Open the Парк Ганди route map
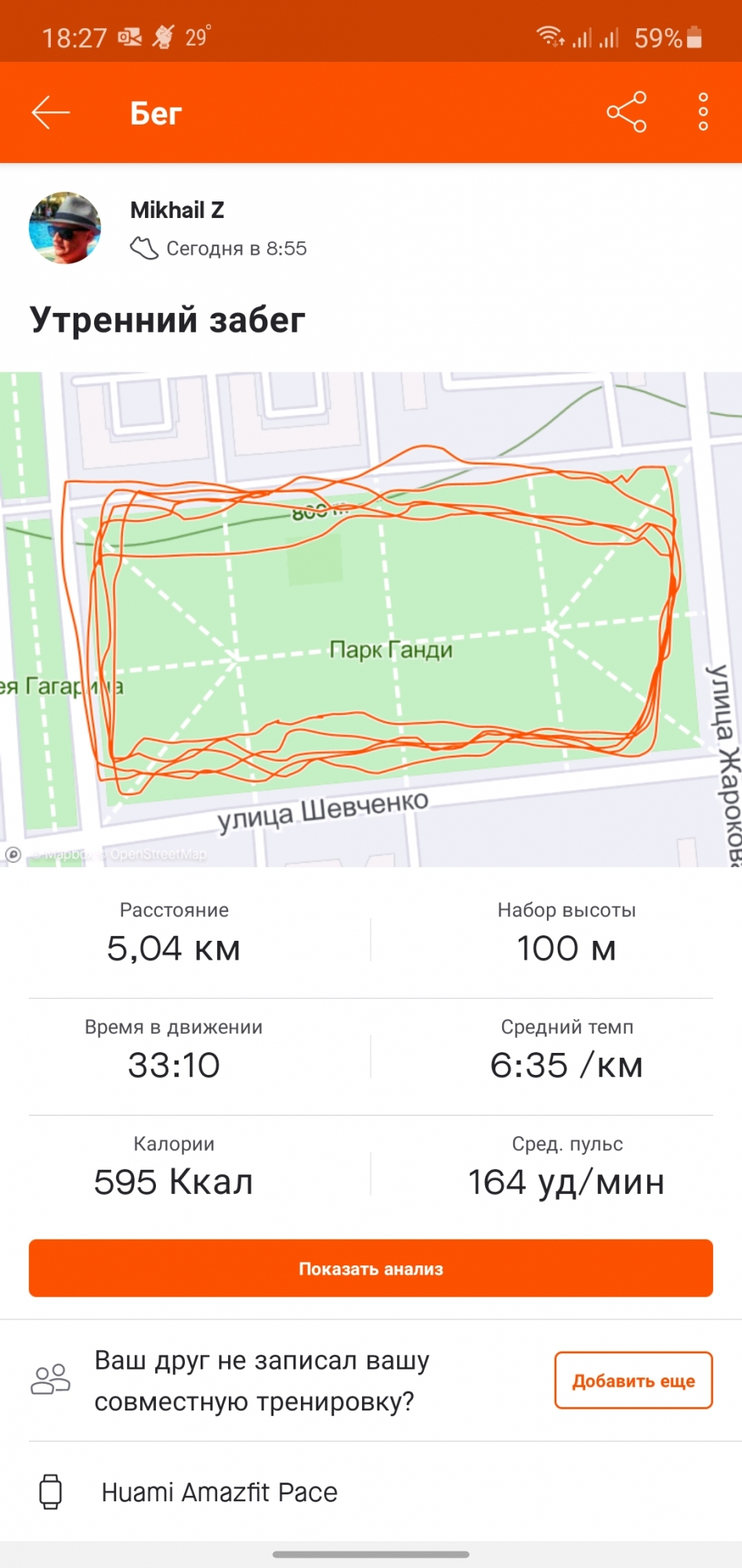742x1568 pixels. tap(371, 619)
